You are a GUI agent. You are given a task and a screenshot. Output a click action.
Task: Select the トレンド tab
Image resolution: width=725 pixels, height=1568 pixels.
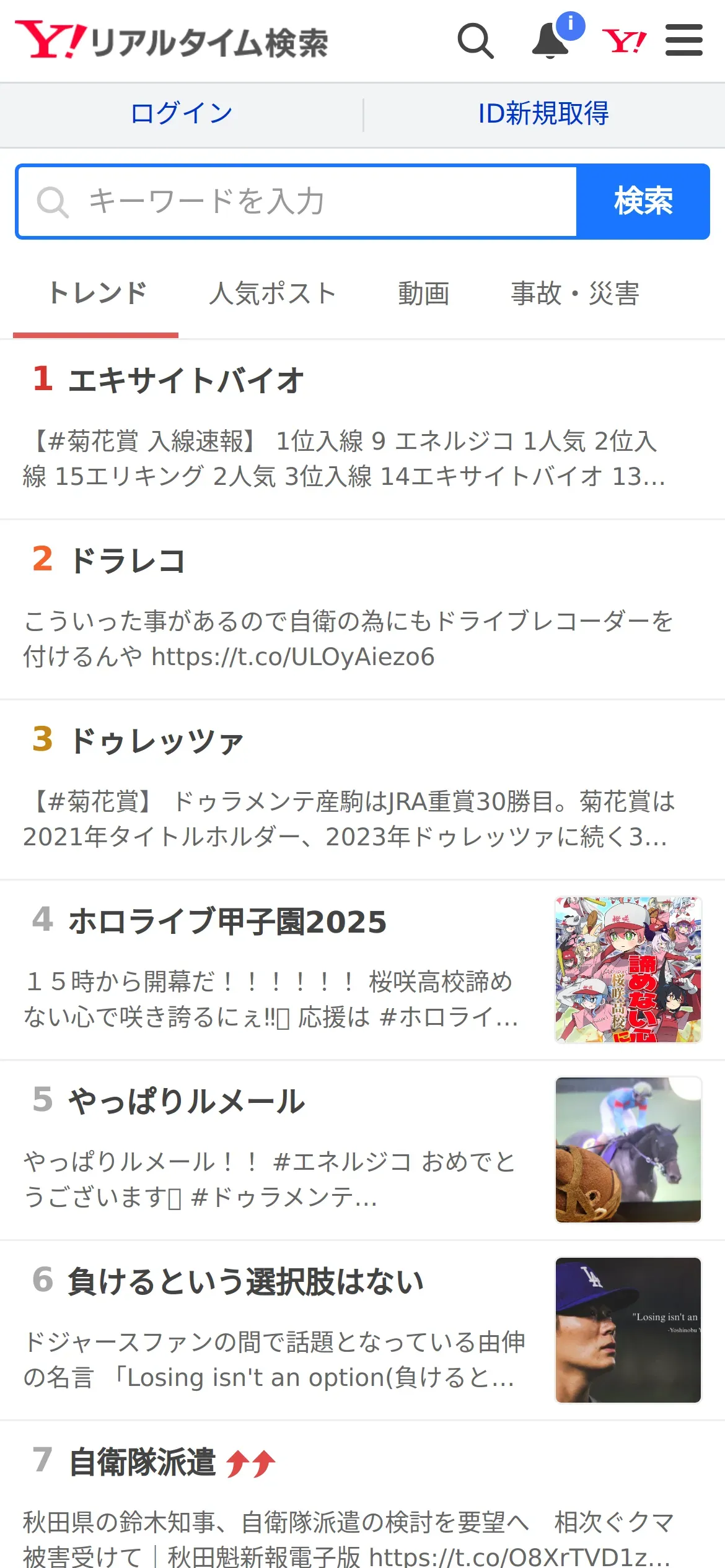tap(97, 294)
